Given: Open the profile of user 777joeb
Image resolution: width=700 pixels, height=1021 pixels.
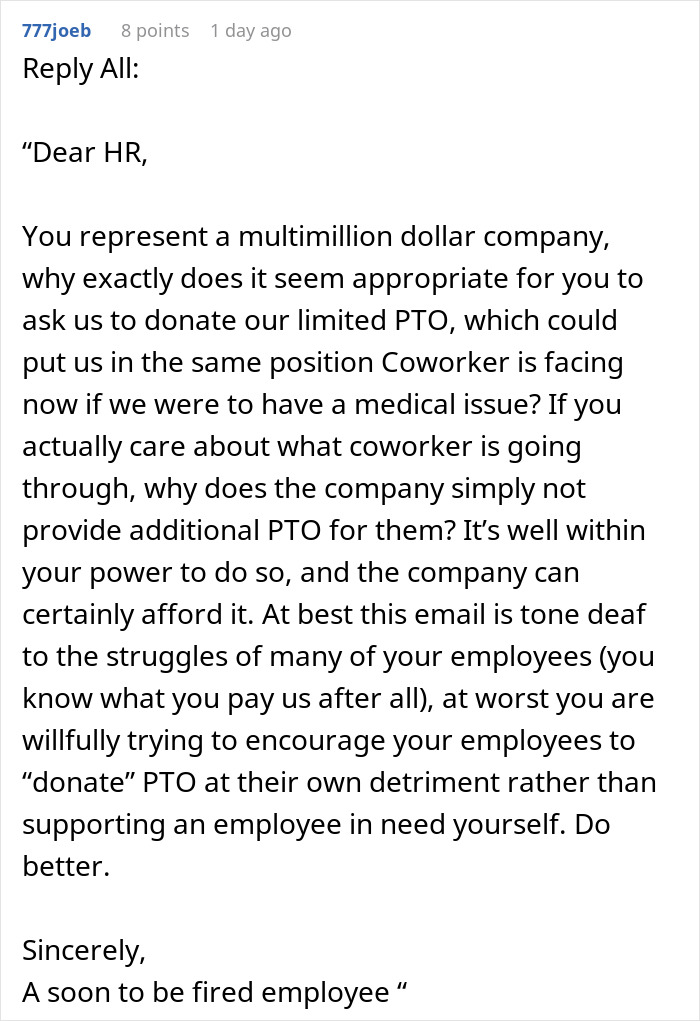Looking at the screenshot, I should click(56, 31).
